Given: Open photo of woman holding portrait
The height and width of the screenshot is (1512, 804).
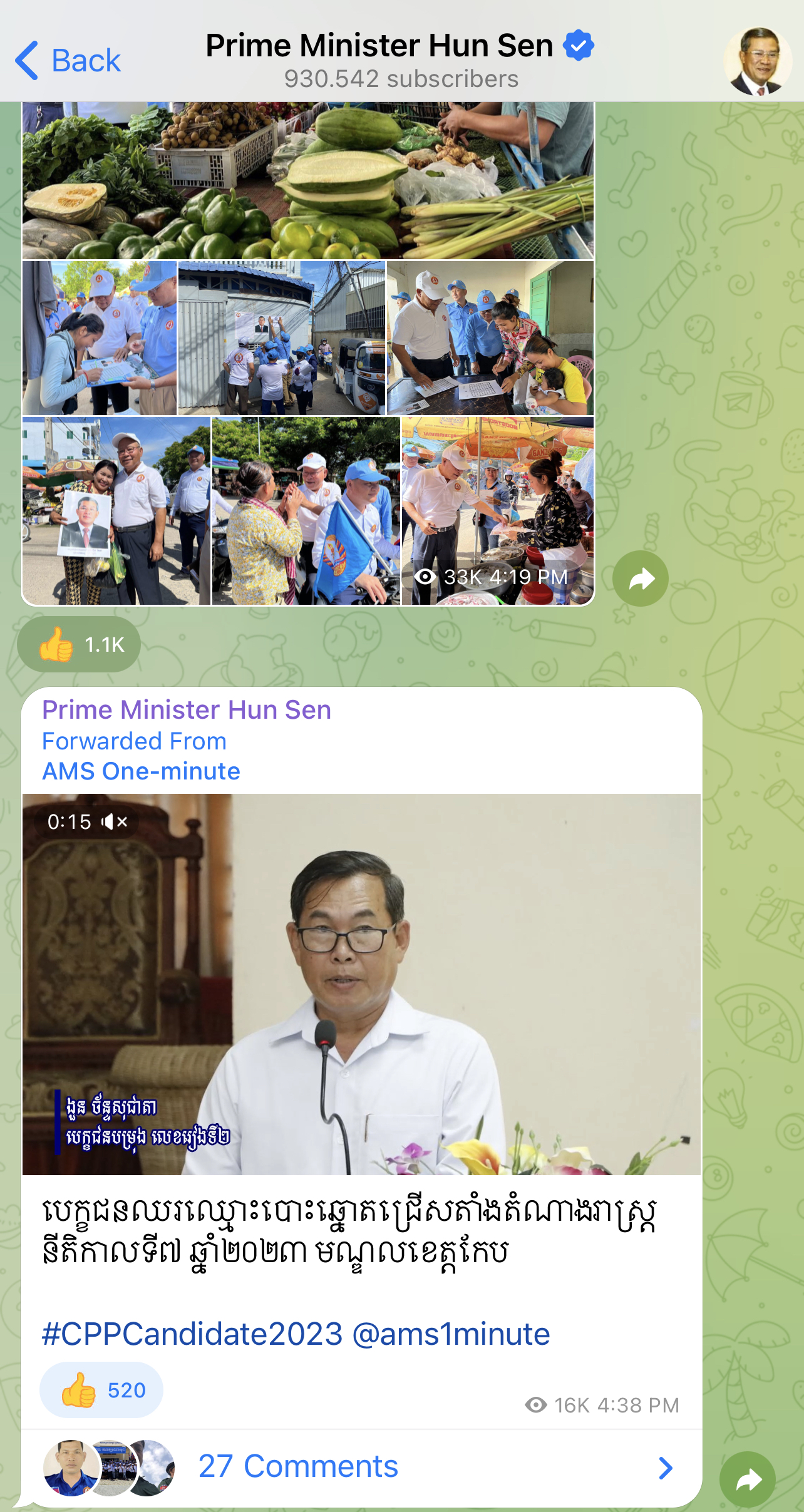Looking at the screenshot, I should (116, 511).
